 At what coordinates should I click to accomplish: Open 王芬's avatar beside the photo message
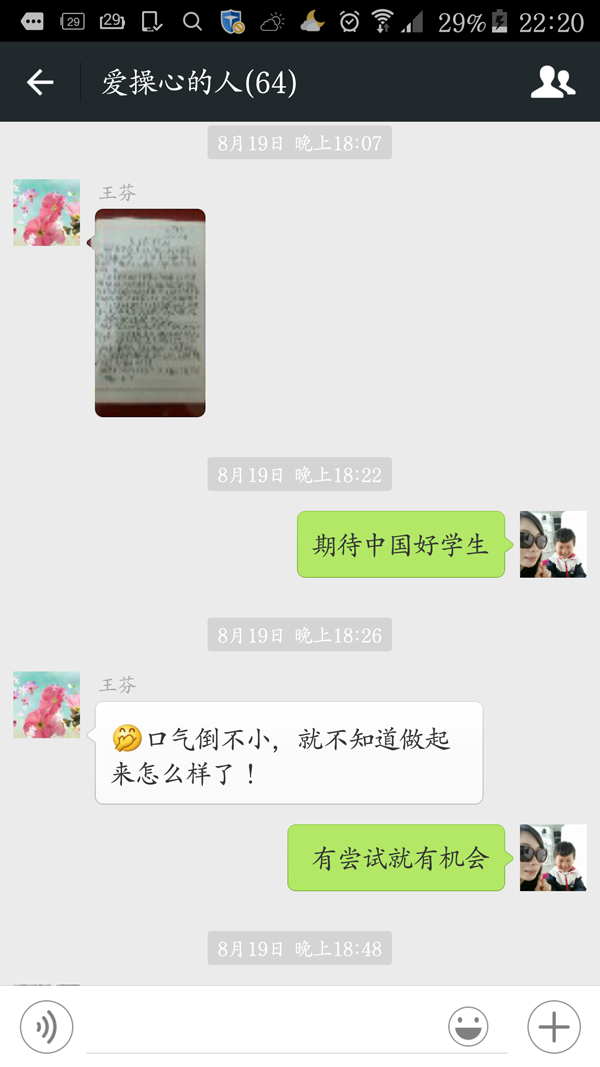(46, 213)
